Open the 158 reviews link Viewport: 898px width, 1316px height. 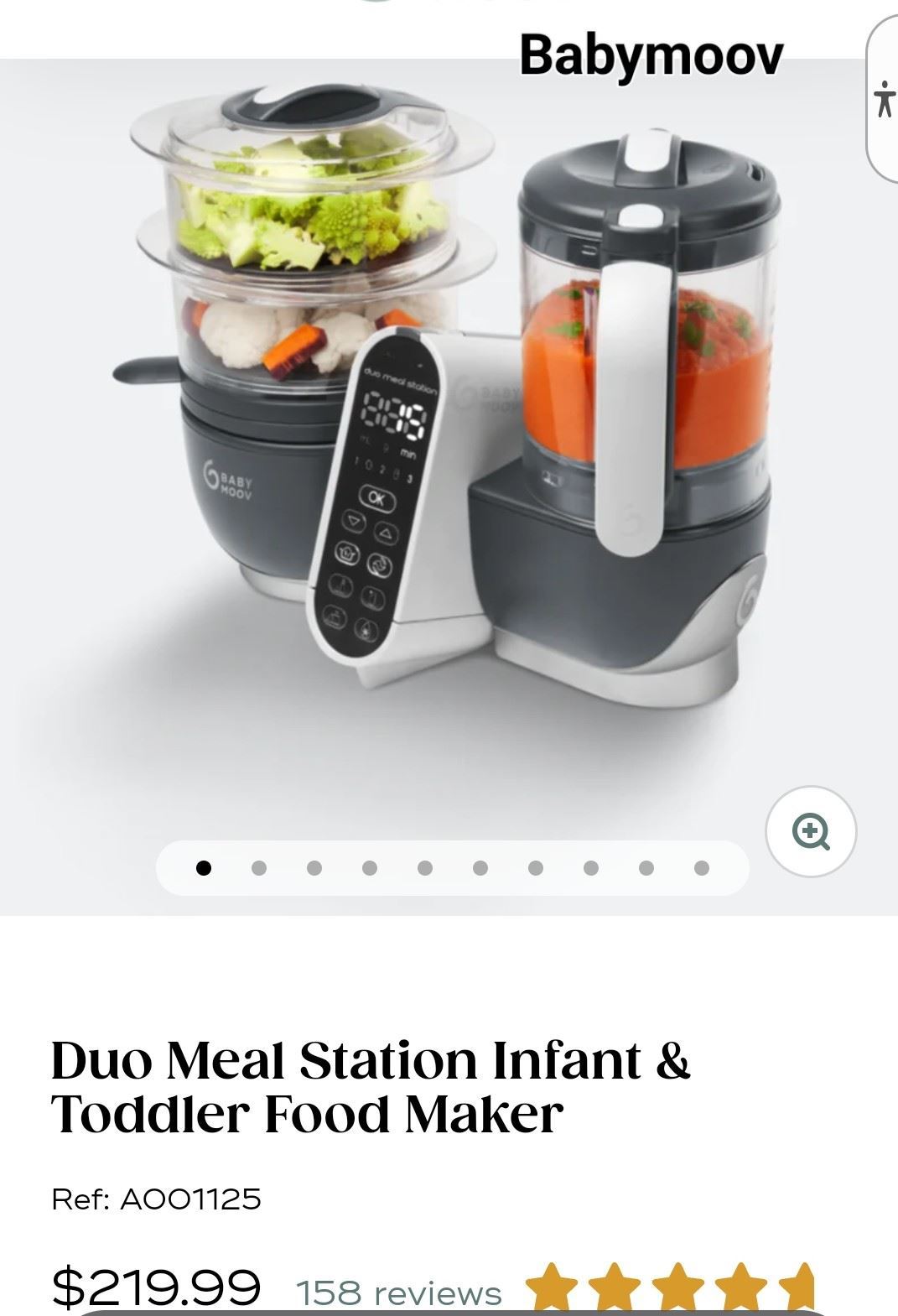point(399,1292)
